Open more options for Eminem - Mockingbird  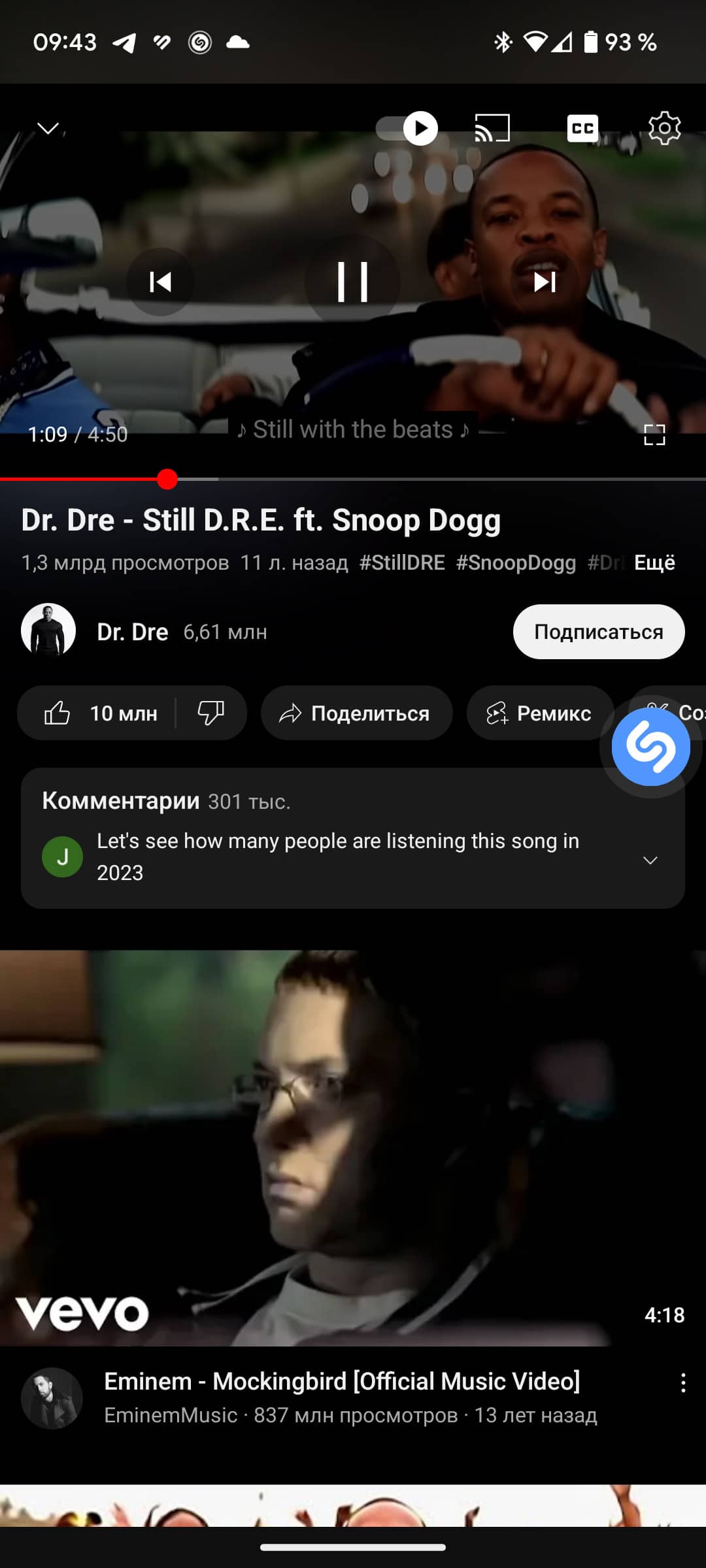683,1382
